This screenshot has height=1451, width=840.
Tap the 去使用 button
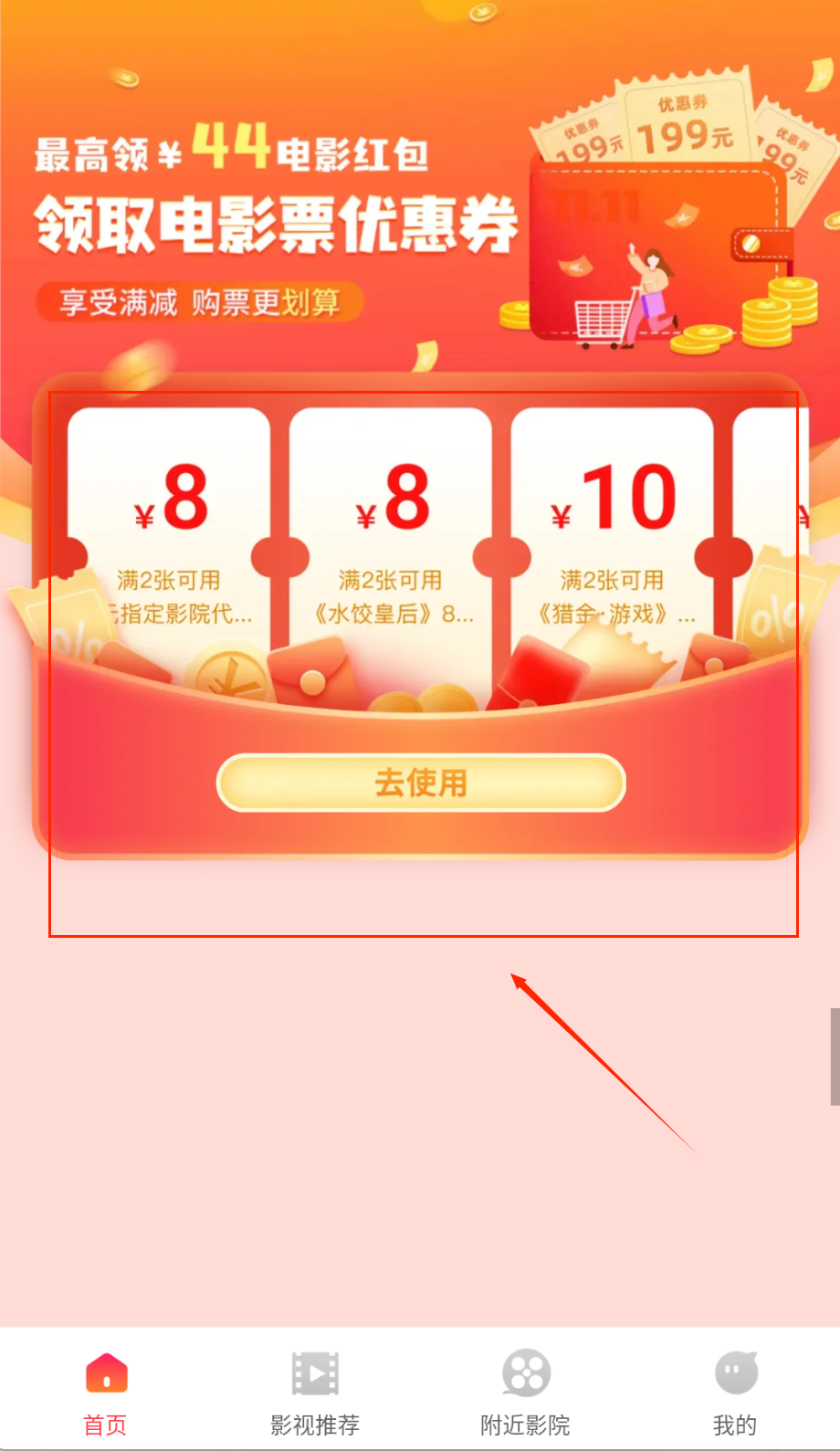(x=421, y=783)
